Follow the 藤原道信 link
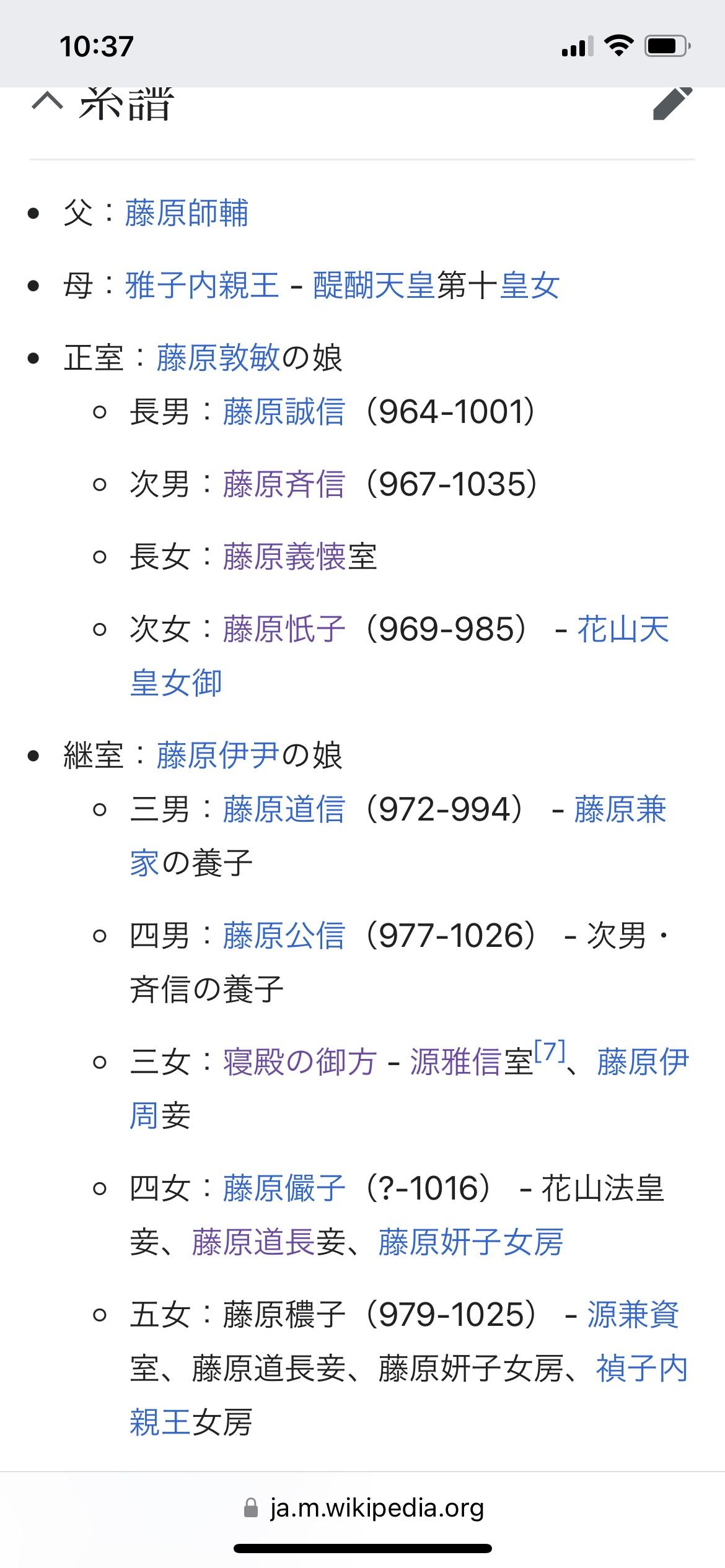 click(284, 810)
